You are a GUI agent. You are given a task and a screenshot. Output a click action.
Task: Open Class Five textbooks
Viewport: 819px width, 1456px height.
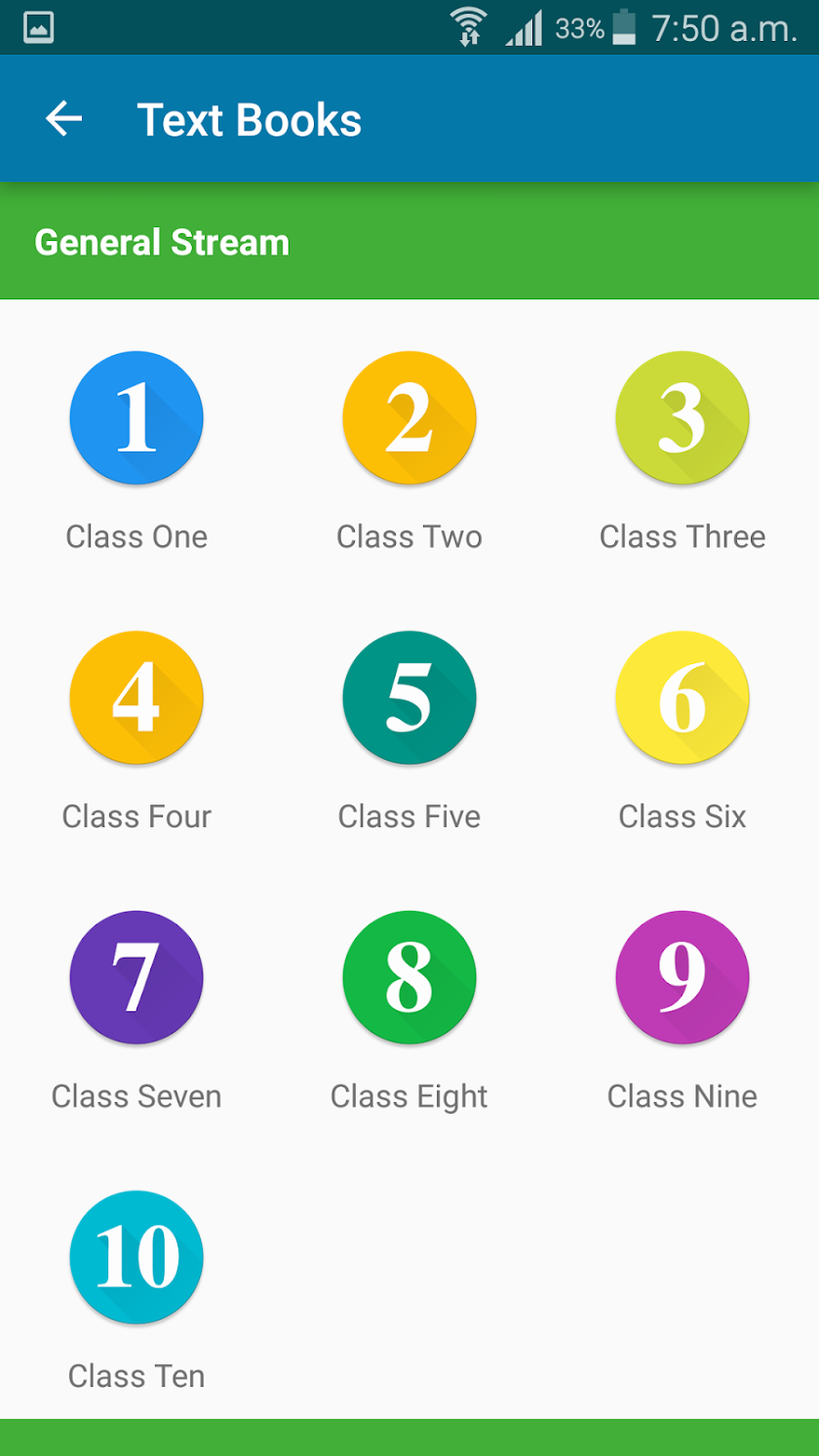409,697
